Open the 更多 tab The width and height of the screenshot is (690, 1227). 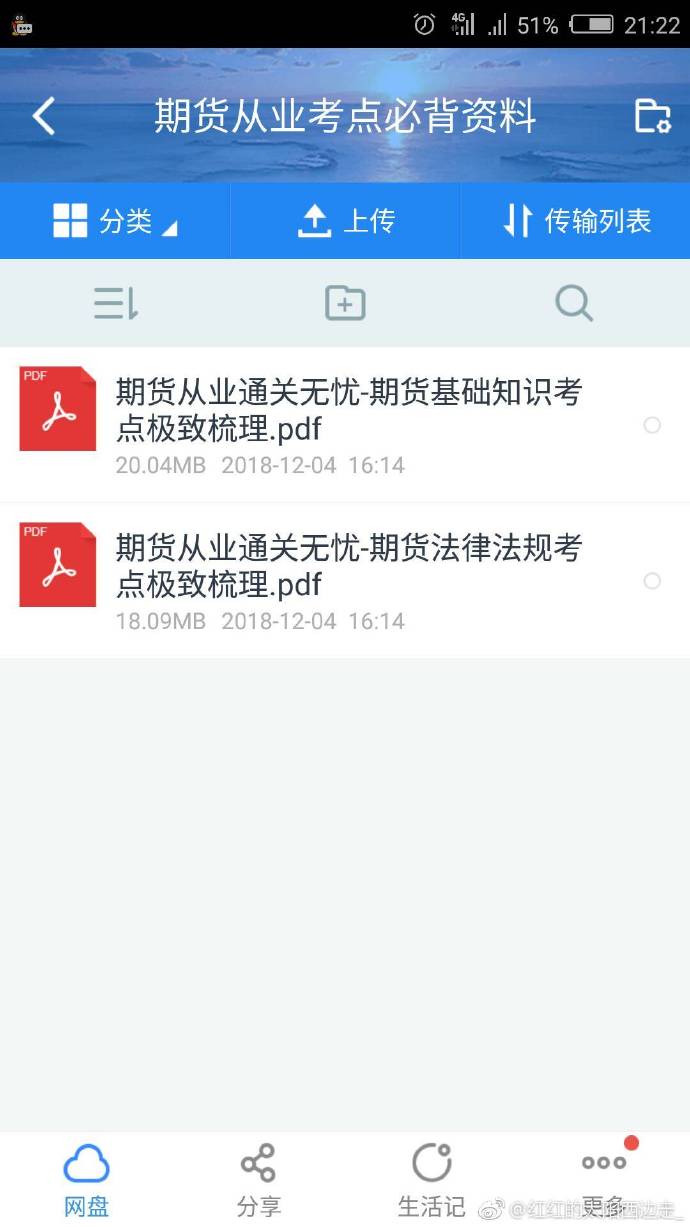[x=604, y=1180]
